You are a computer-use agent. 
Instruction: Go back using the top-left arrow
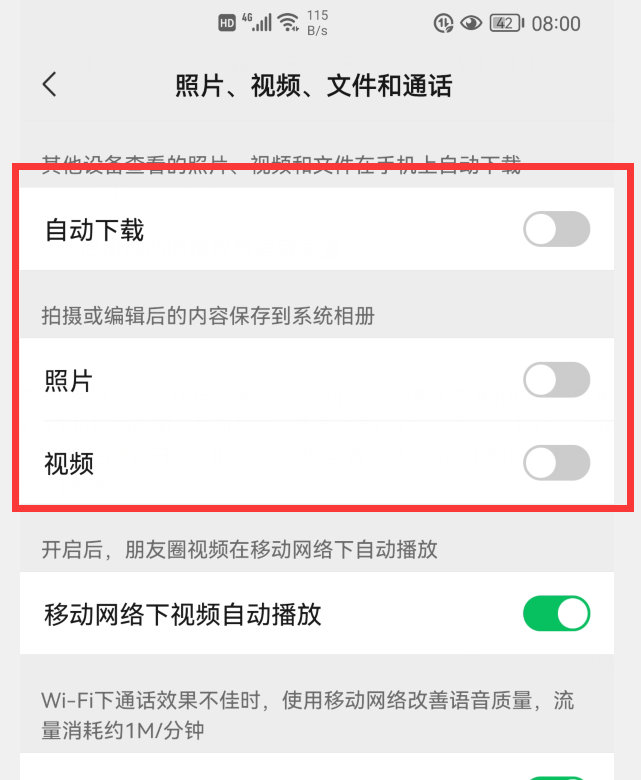pyautogui.click(x=50, y=84)
